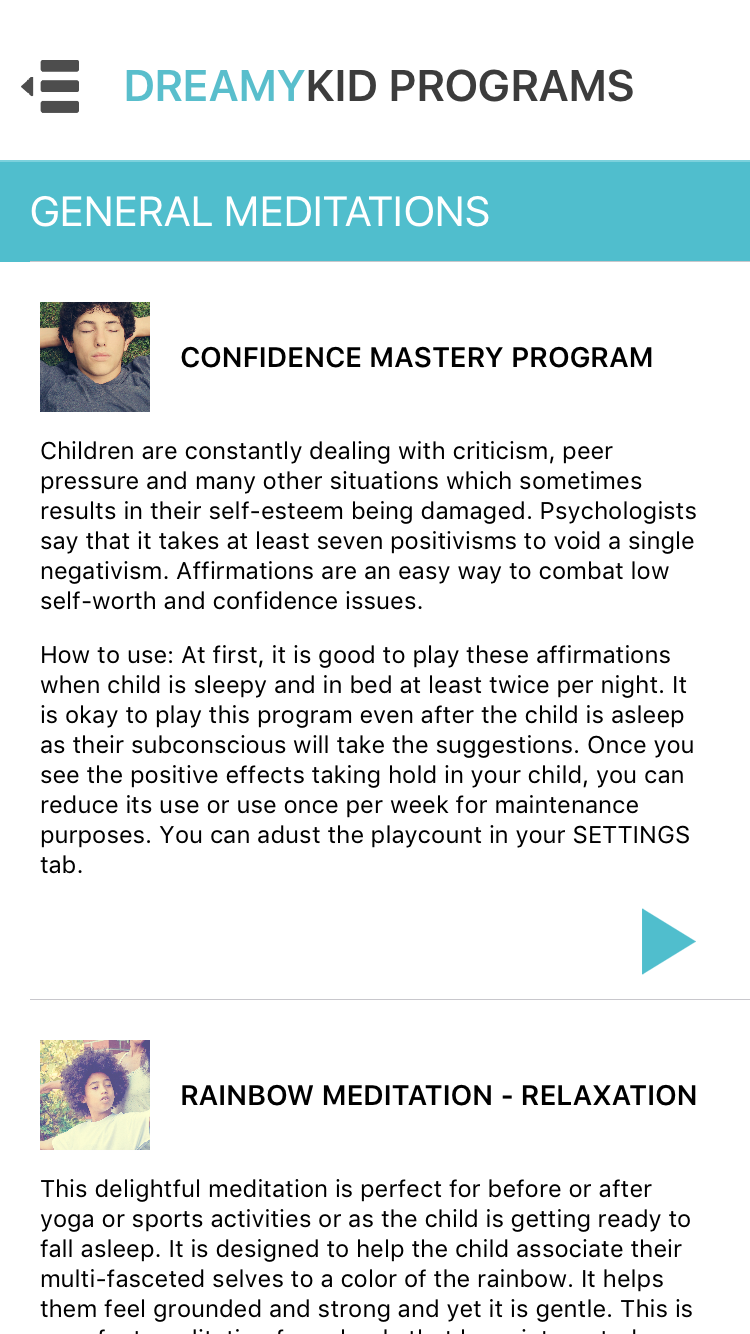Play the Confidence Mastery Program
This screenshot has height=1334, width=750.
(668, 941)
